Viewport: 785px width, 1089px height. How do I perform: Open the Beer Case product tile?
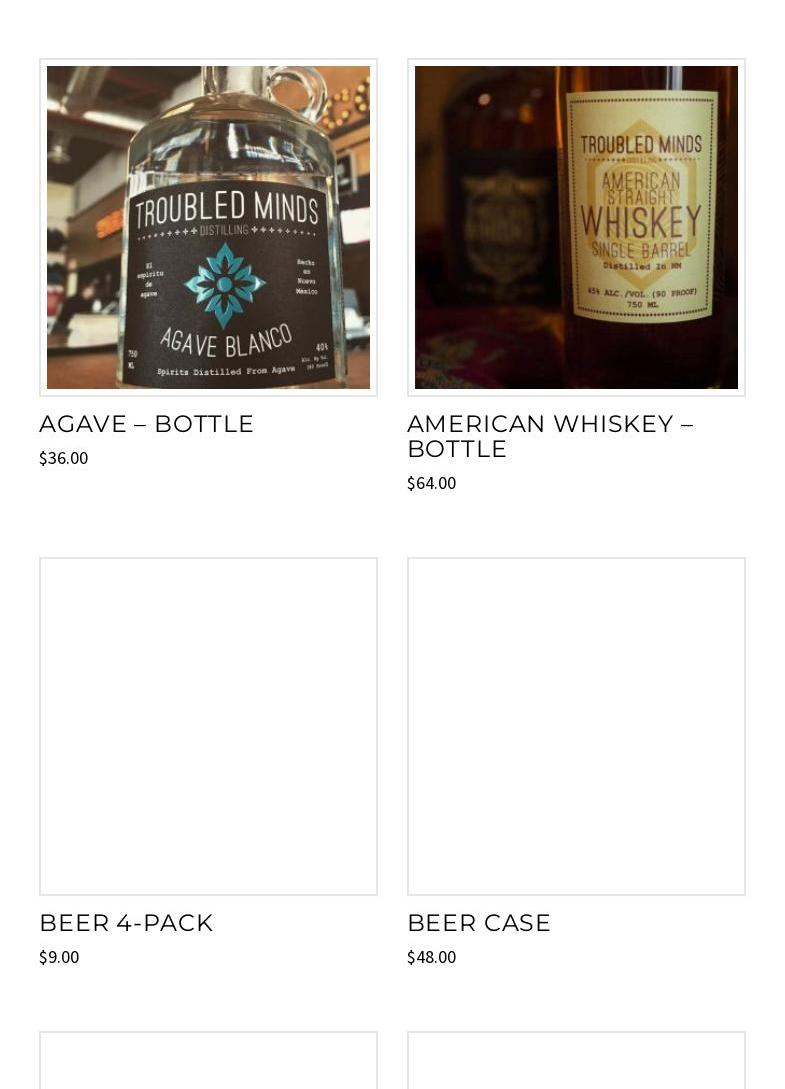coord(576,726)
